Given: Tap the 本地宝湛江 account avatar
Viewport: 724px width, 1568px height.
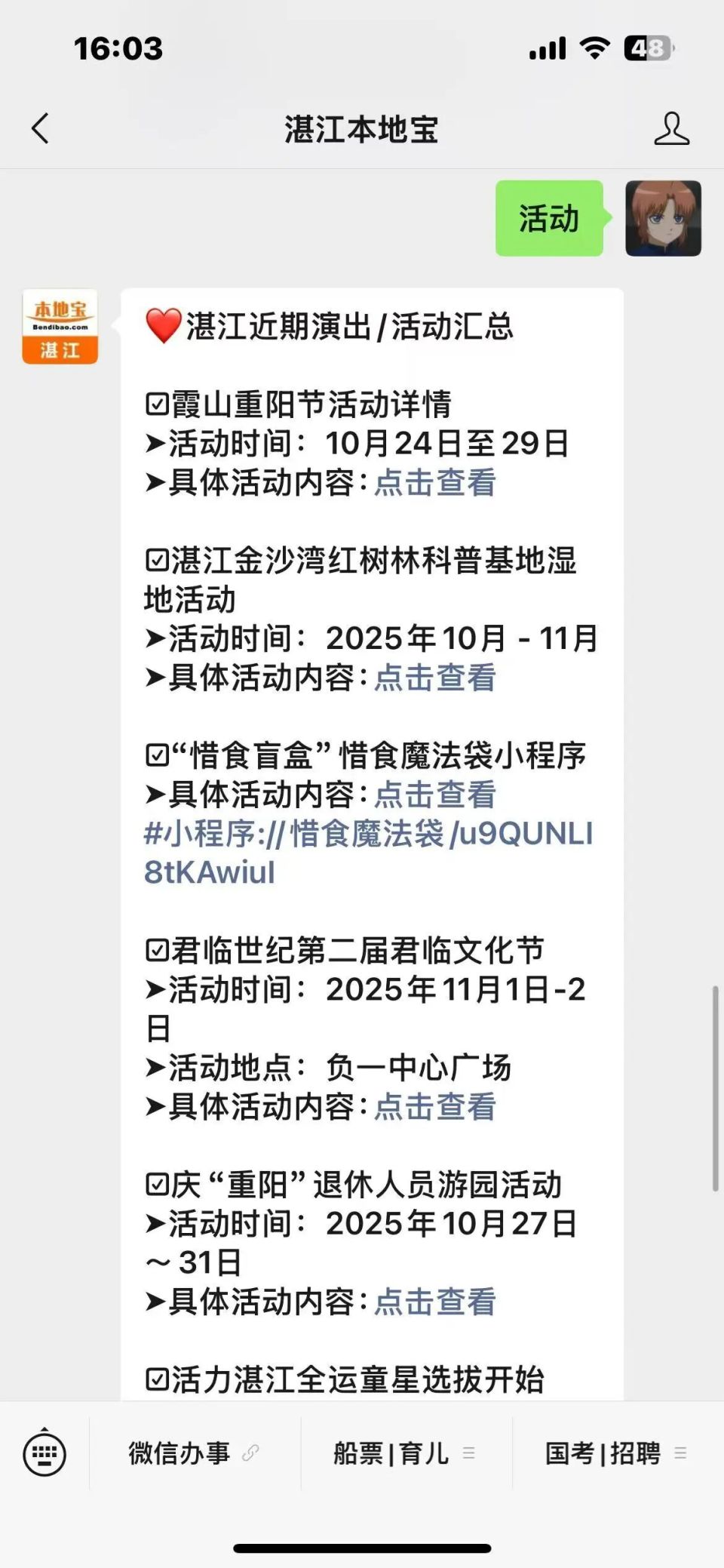Looking at the screenshot, I should click(59, 326).
